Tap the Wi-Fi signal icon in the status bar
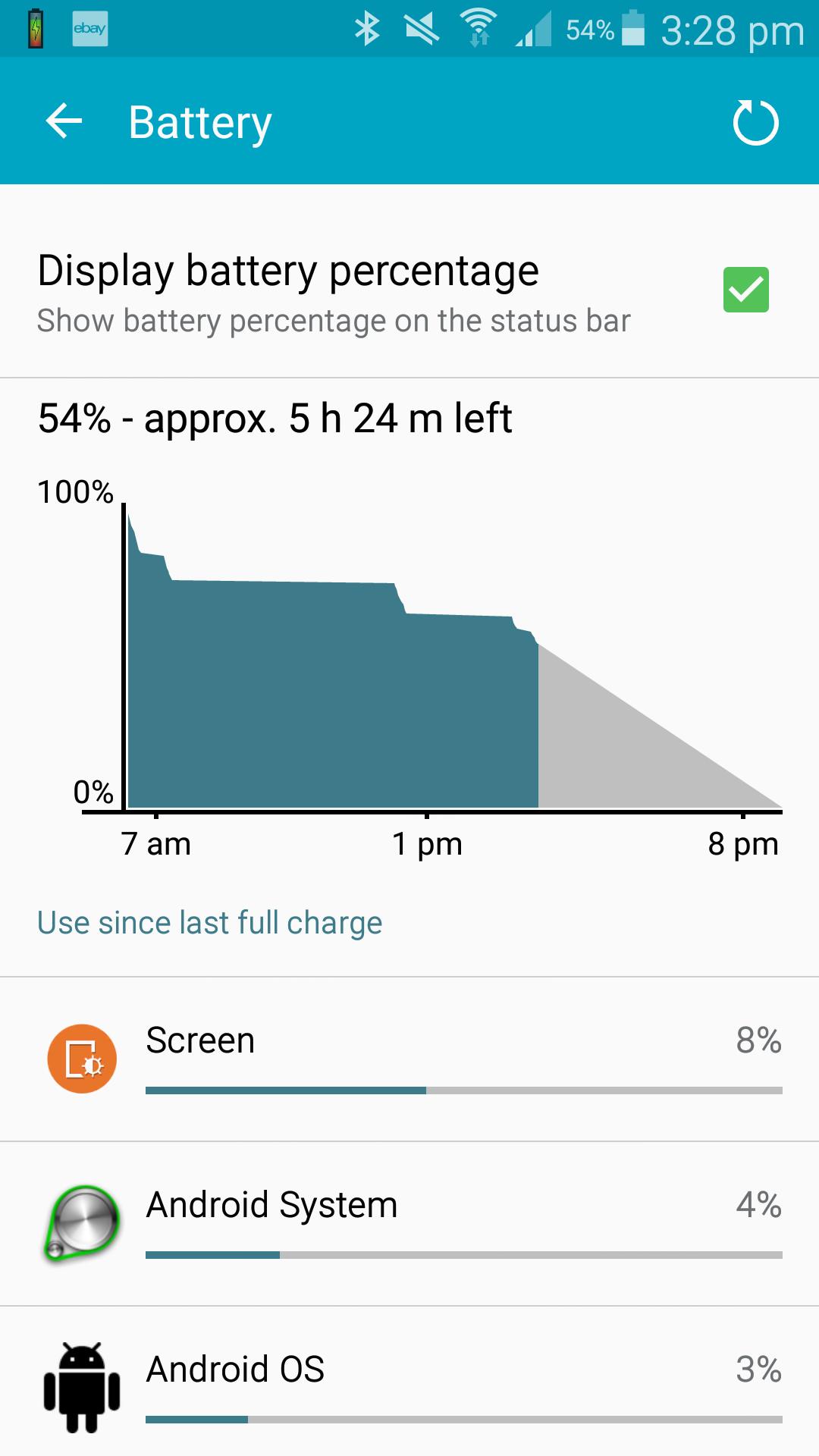 click(479, 29)
